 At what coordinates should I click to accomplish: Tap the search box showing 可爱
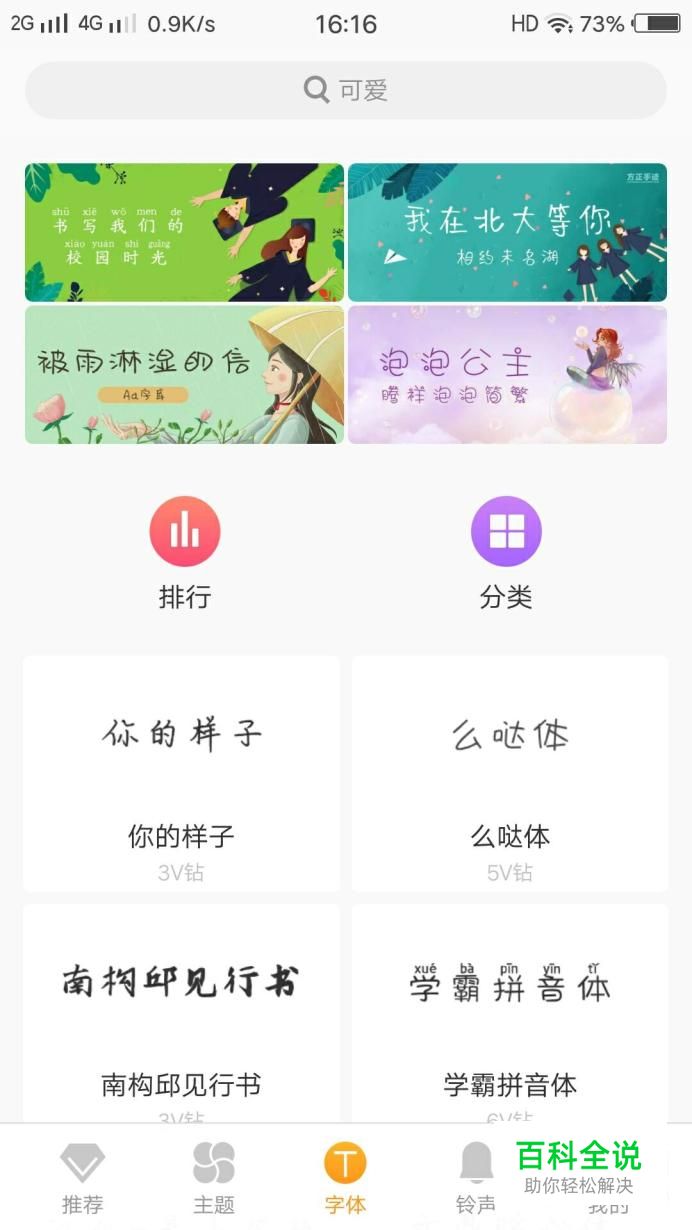(x=346, y=91)
